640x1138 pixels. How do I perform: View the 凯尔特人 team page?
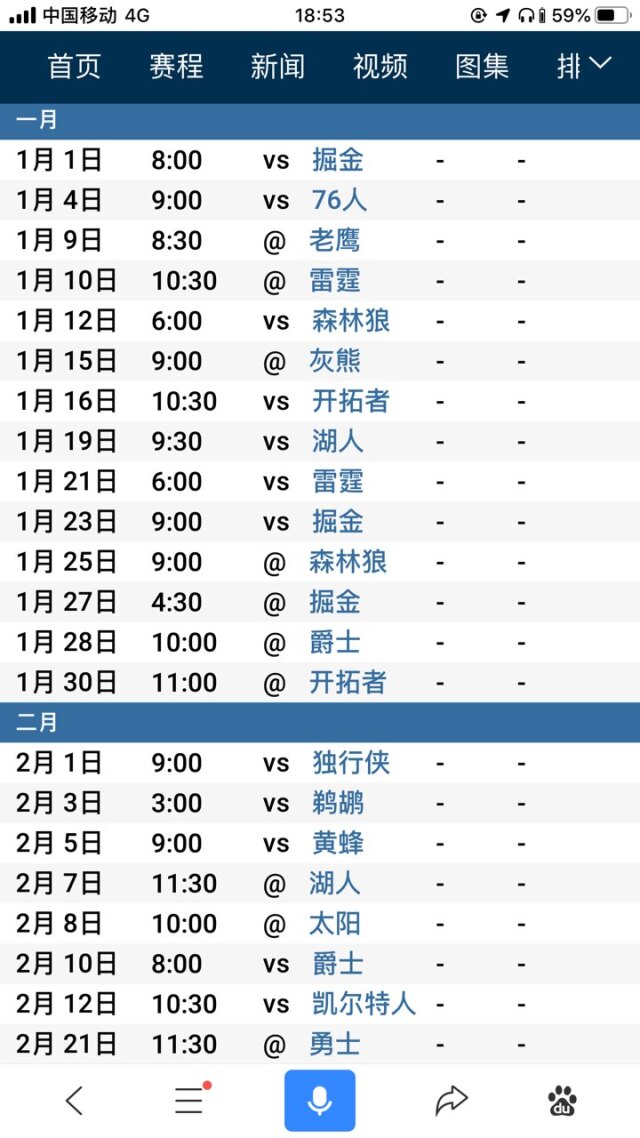(x=364, y=1004)
